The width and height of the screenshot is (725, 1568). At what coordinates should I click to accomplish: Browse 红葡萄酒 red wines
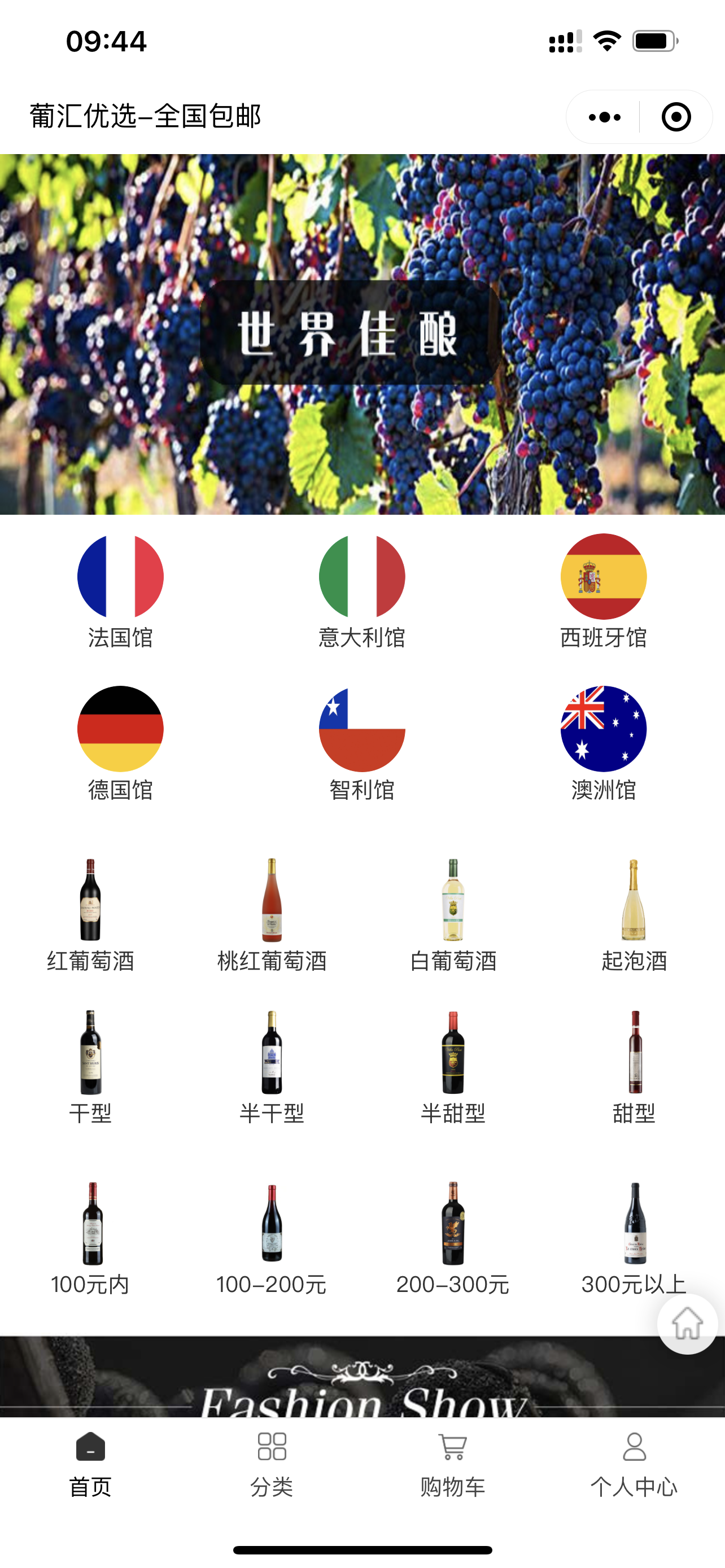91,914
